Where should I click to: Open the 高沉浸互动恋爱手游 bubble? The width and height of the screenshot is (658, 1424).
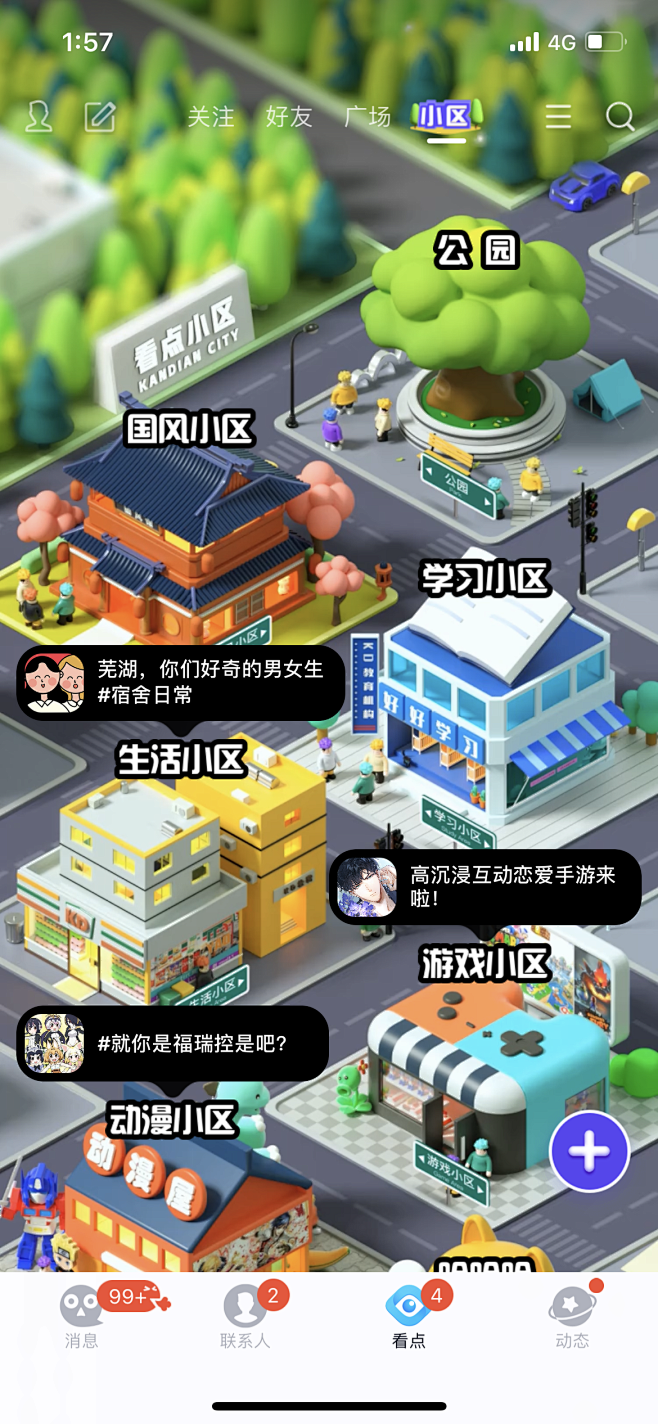[x=485, y=887]
